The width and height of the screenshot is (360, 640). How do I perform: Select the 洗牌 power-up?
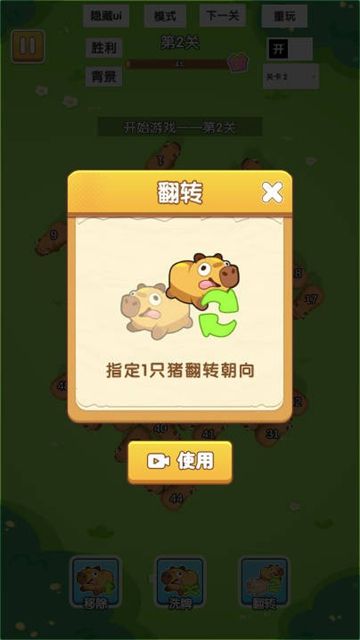point(180,582)
